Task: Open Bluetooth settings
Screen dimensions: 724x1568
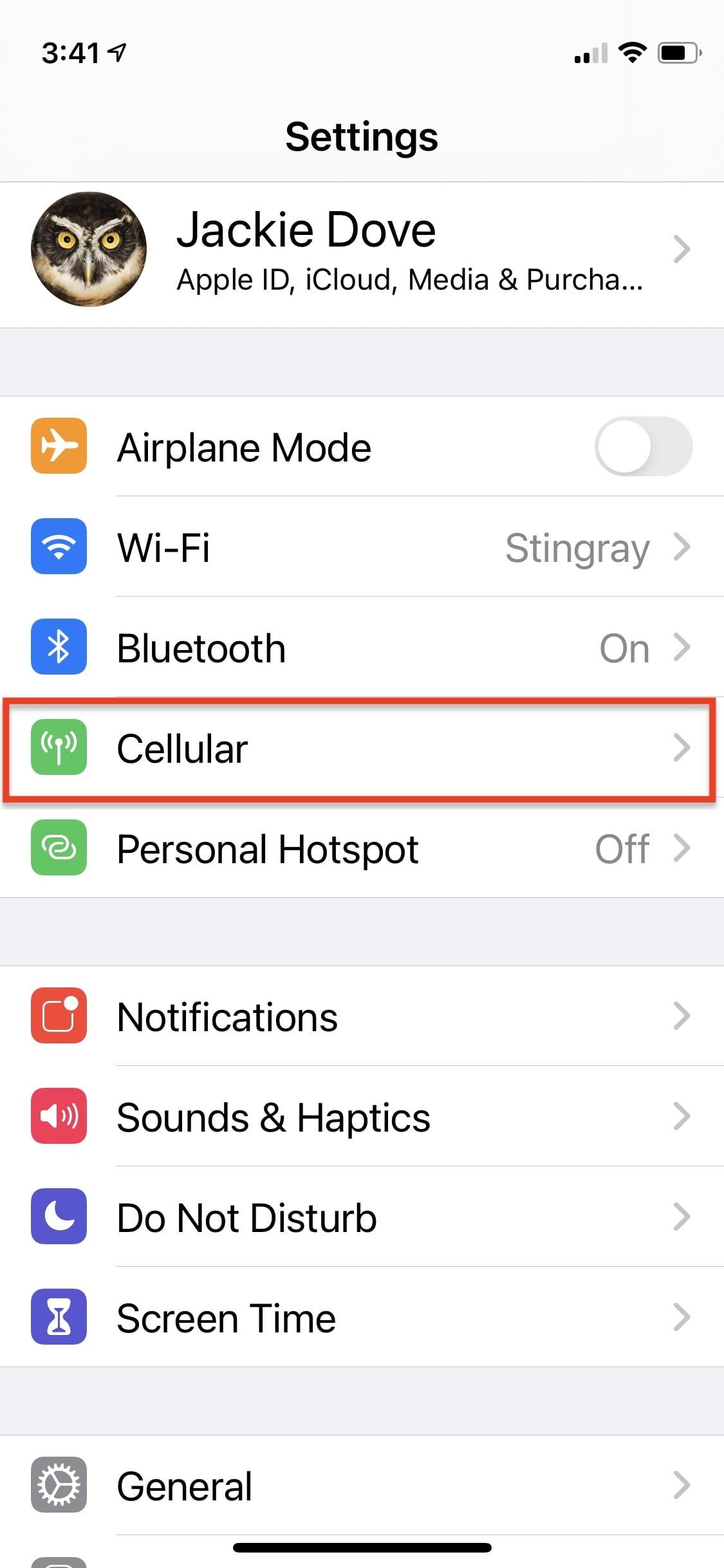Action: coord(360,648)
